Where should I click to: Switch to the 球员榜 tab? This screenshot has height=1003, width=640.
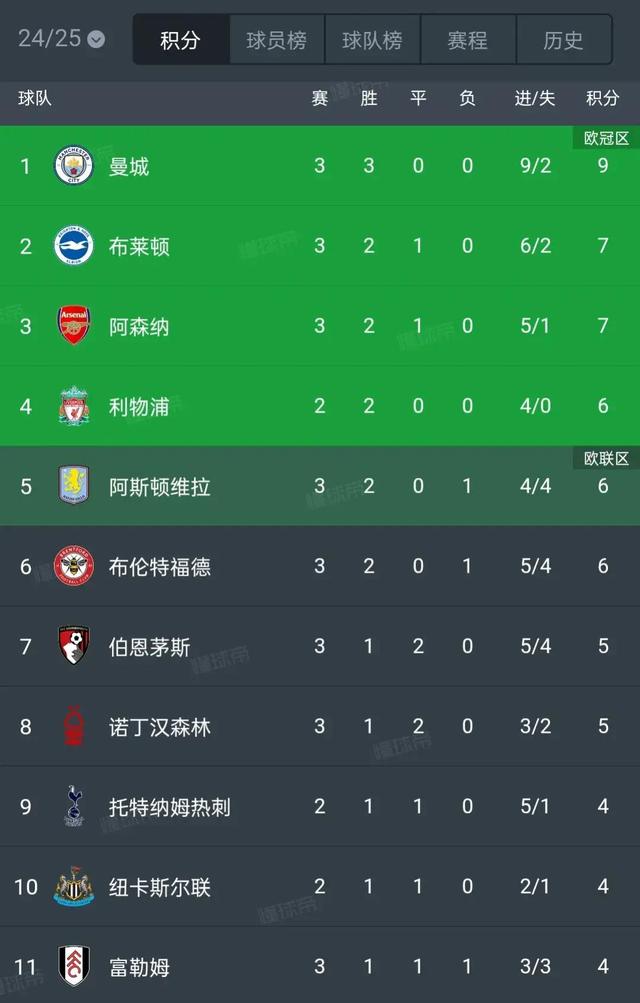pos(276,40)
